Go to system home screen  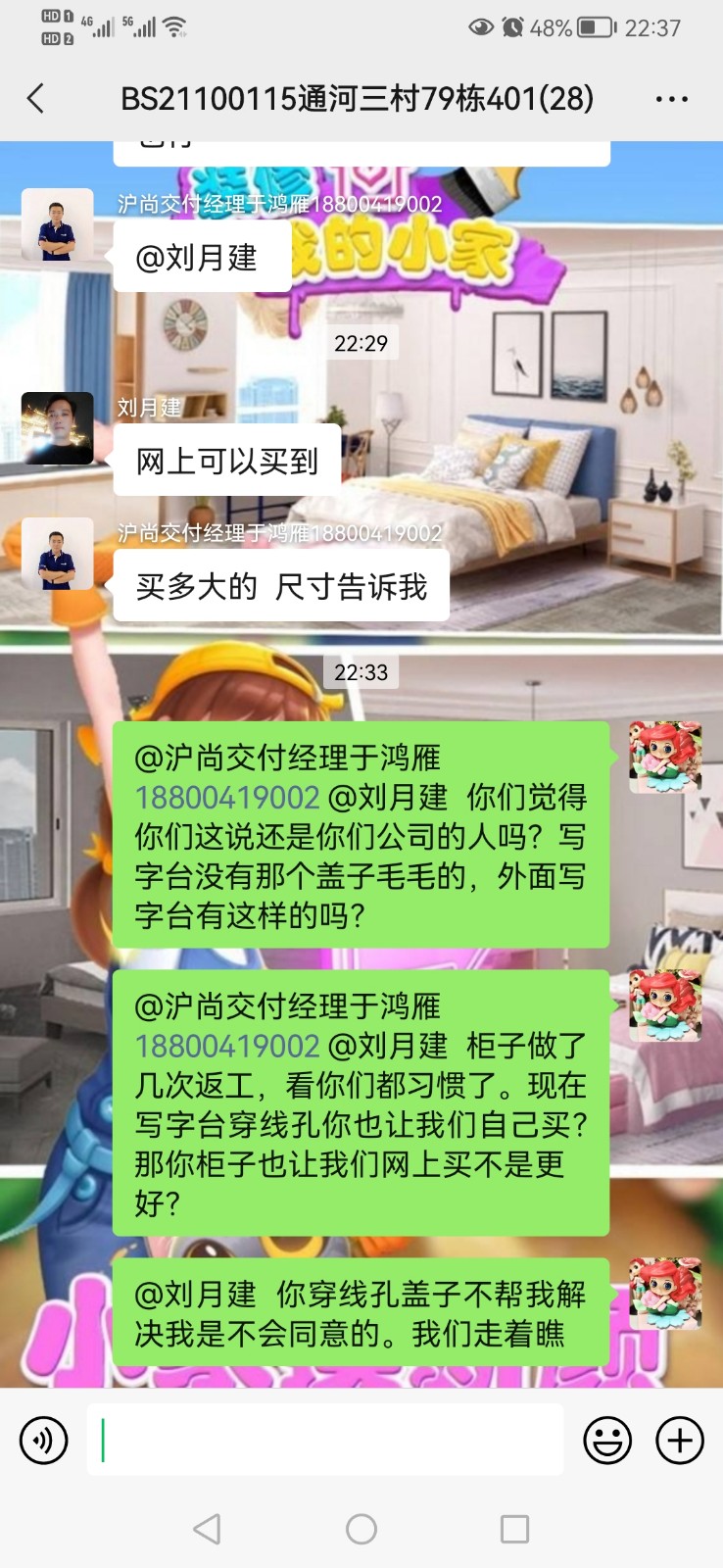361,1529
